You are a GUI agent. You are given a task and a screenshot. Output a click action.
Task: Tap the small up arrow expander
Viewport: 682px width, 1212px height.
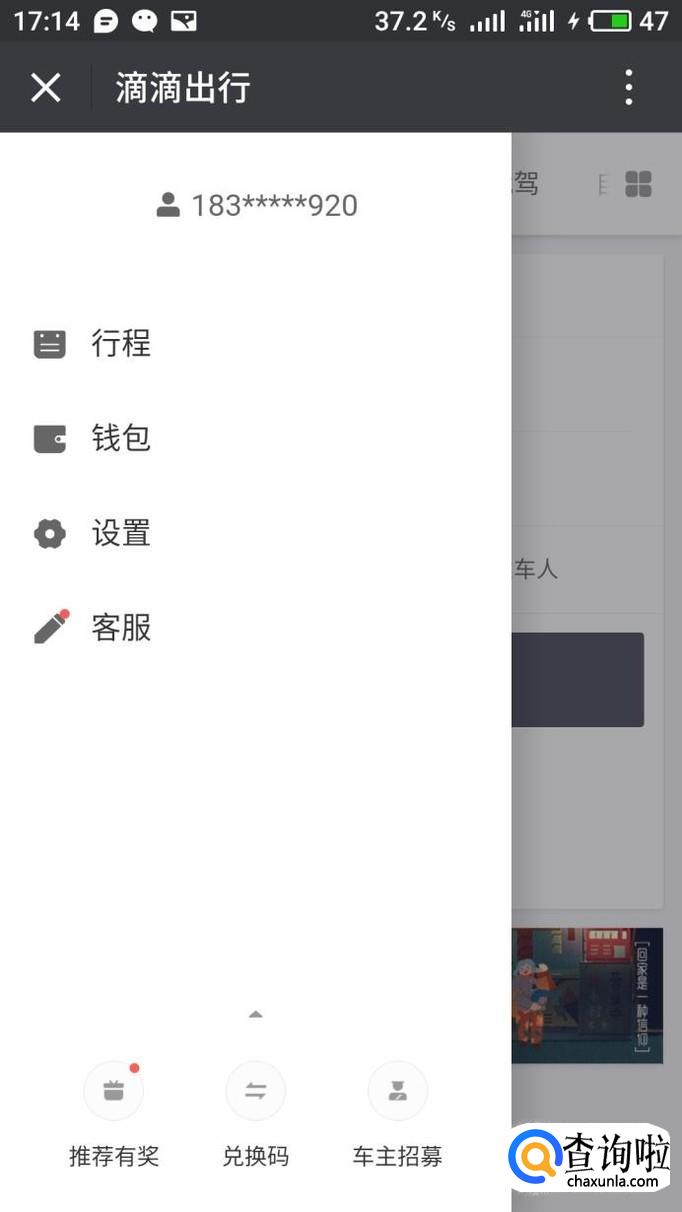pos(256,1014)
